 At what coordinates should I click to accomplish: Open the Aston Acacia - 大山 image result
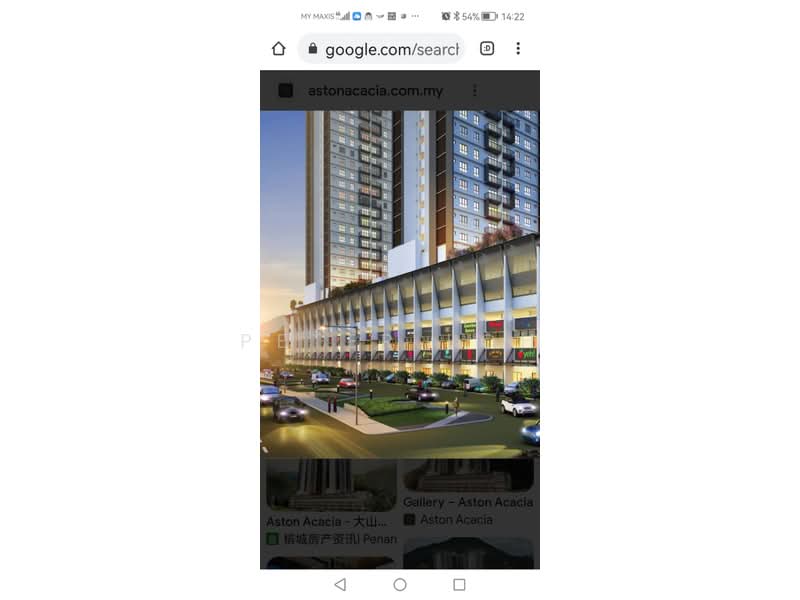(x=331, y=500)
